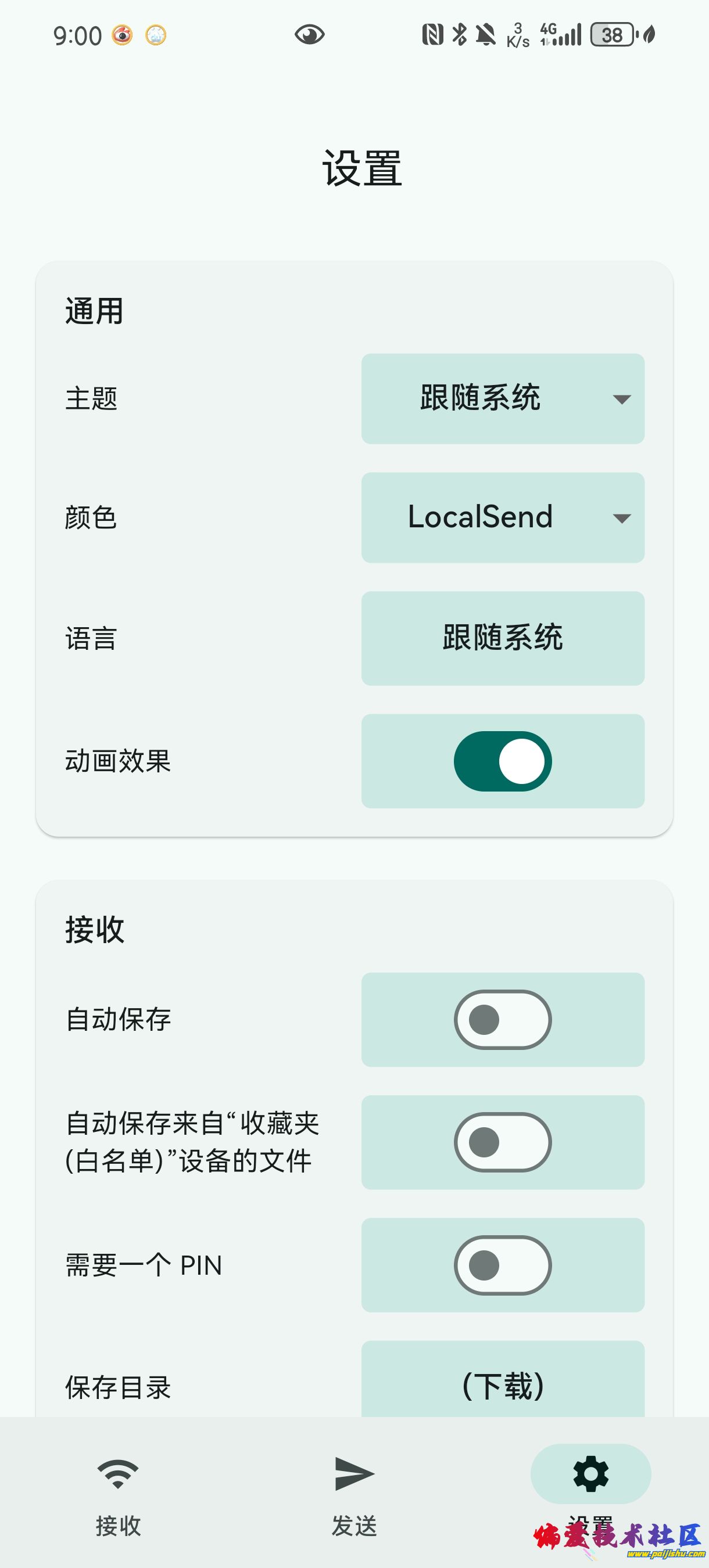Expand the 主题 theme dropdown
Image resolution: width=709 pixels, height=1568 pixels.
point(503,399)
